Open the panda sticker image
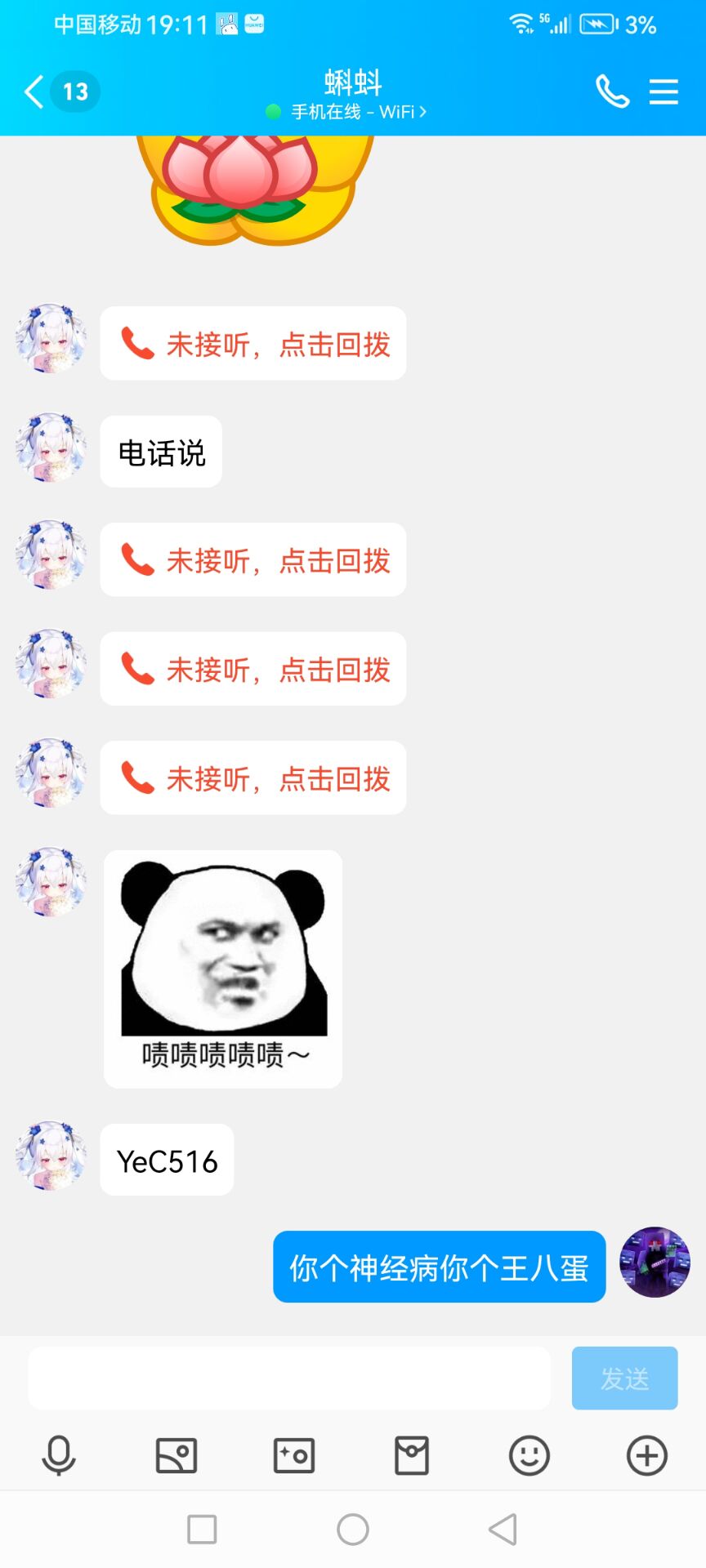The width and height of the screenshot is (706, 1568). [x=223, y=969]
